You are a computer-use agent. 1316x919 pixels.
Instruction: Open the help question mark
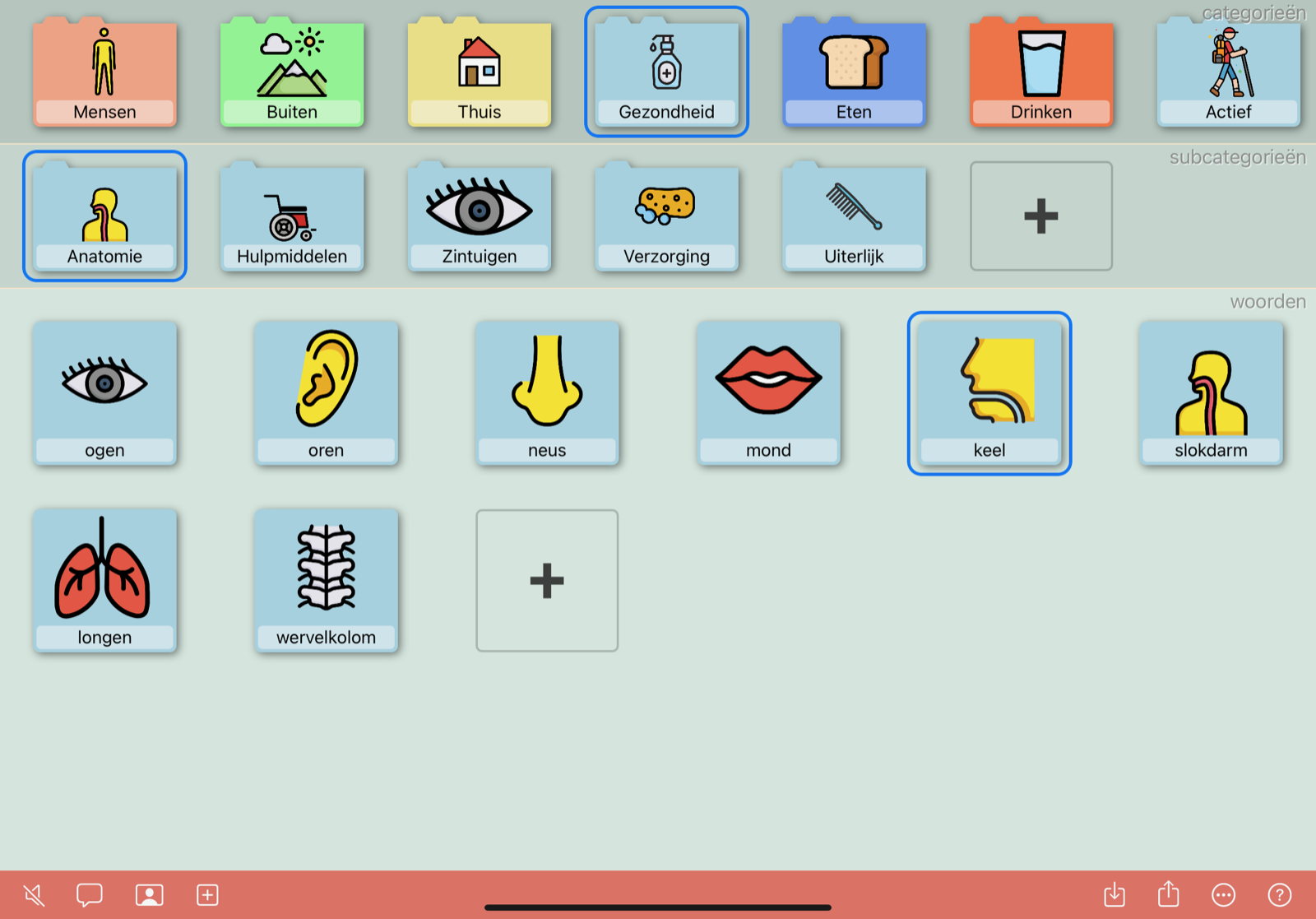tap(1279, 894)
